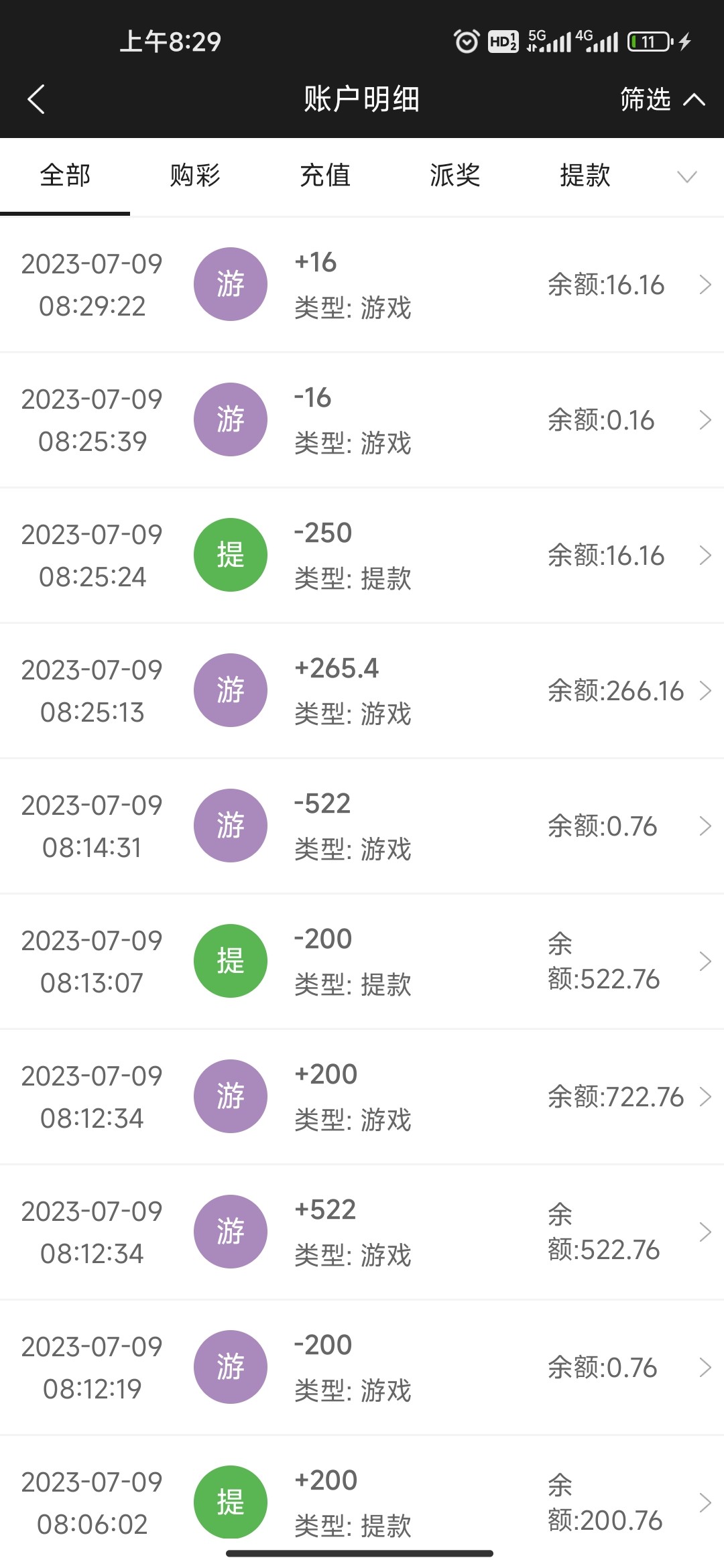Choose 派奖 from the filter row
Screen dimensions: 724x1568
455,176
